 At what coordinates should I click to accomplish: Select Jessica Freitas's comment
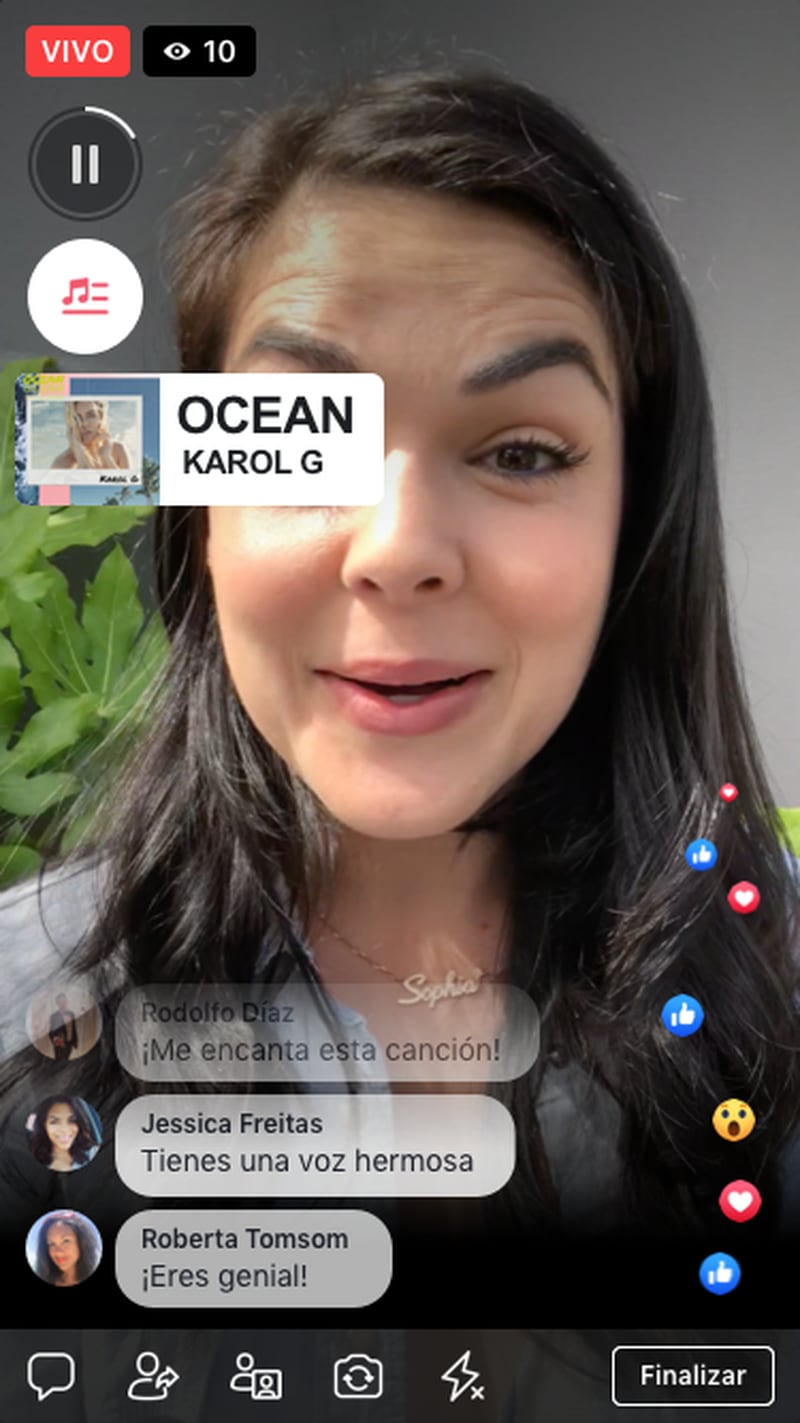click(x=314, y=1145)
